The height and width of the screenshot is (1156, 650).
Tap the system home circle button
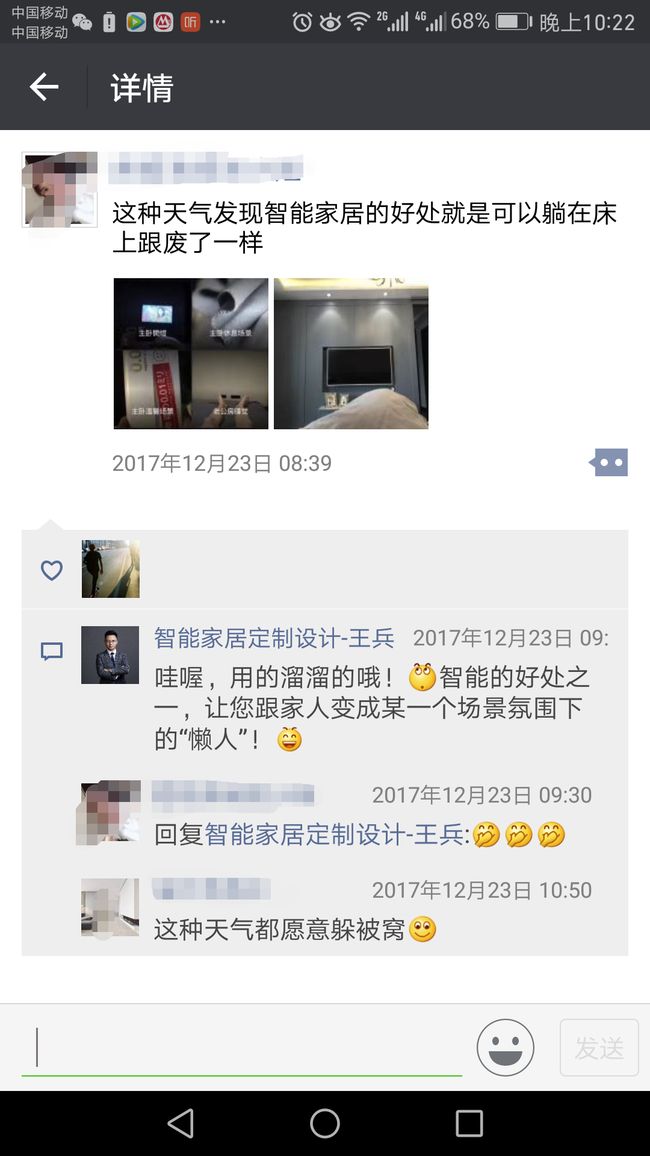(325, 1124)
